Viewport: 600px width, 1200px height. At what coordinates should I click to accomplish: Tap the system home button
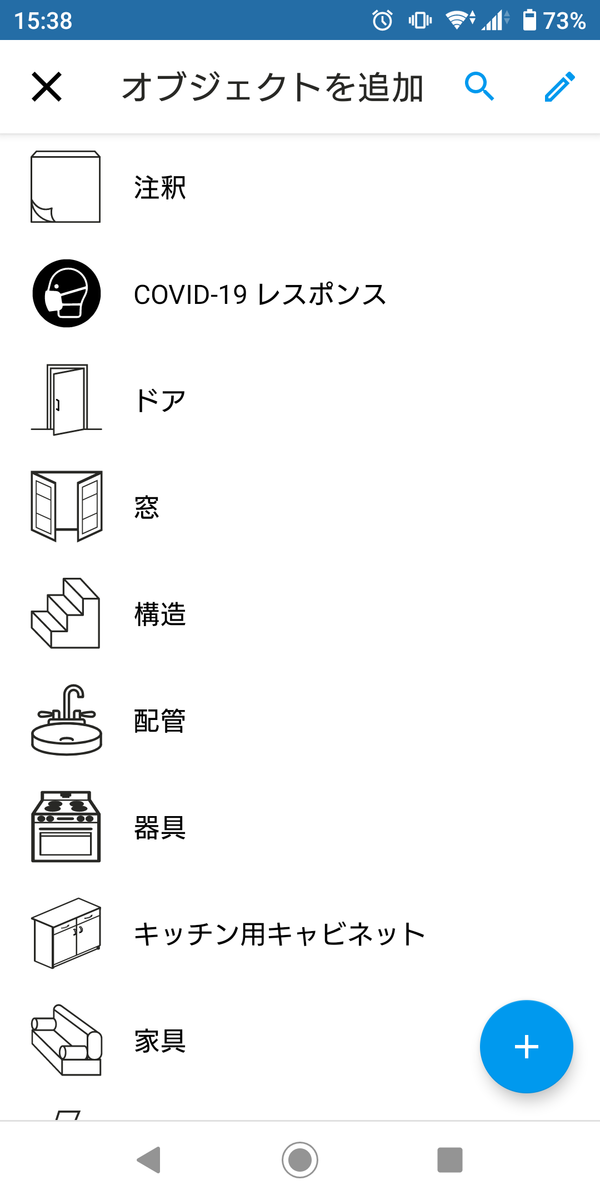click(x=300, y=1160)
